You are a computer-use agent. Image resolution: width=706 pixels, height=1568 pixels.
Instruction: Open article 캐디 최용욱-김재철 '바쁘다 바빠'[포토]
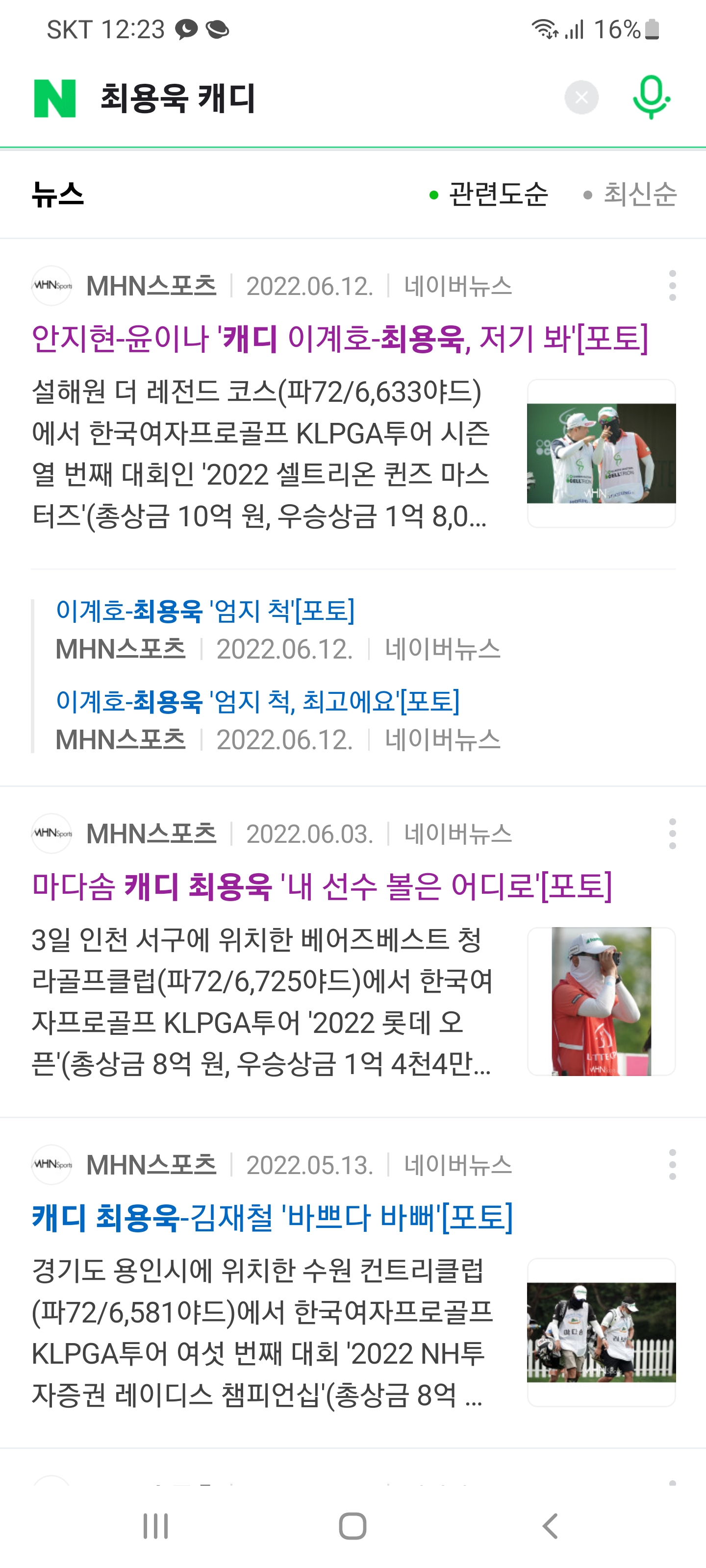tap(272, 1218)
